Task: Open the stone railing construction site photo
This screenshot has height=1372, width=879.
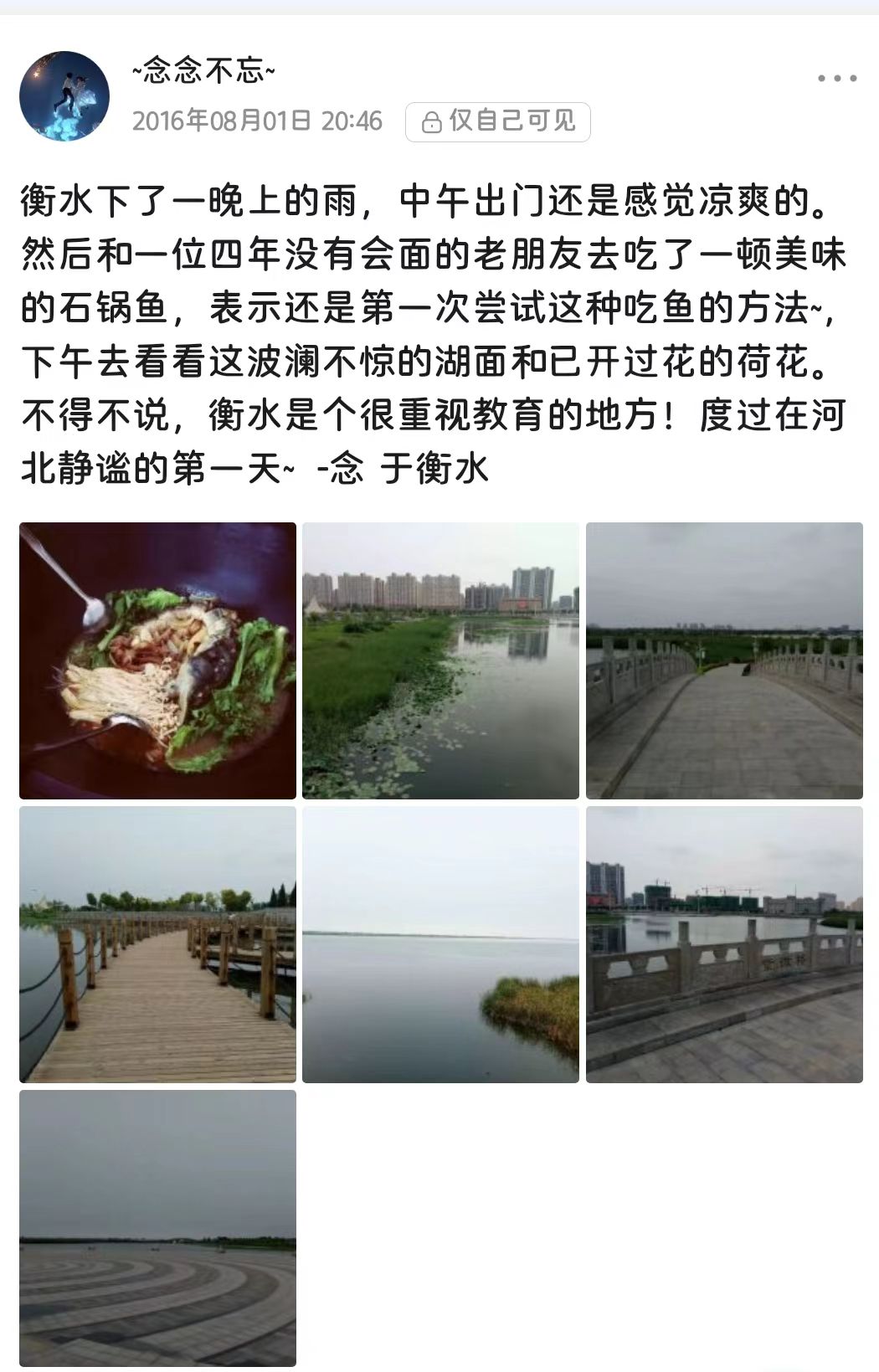Action: [x=724, y=944]
